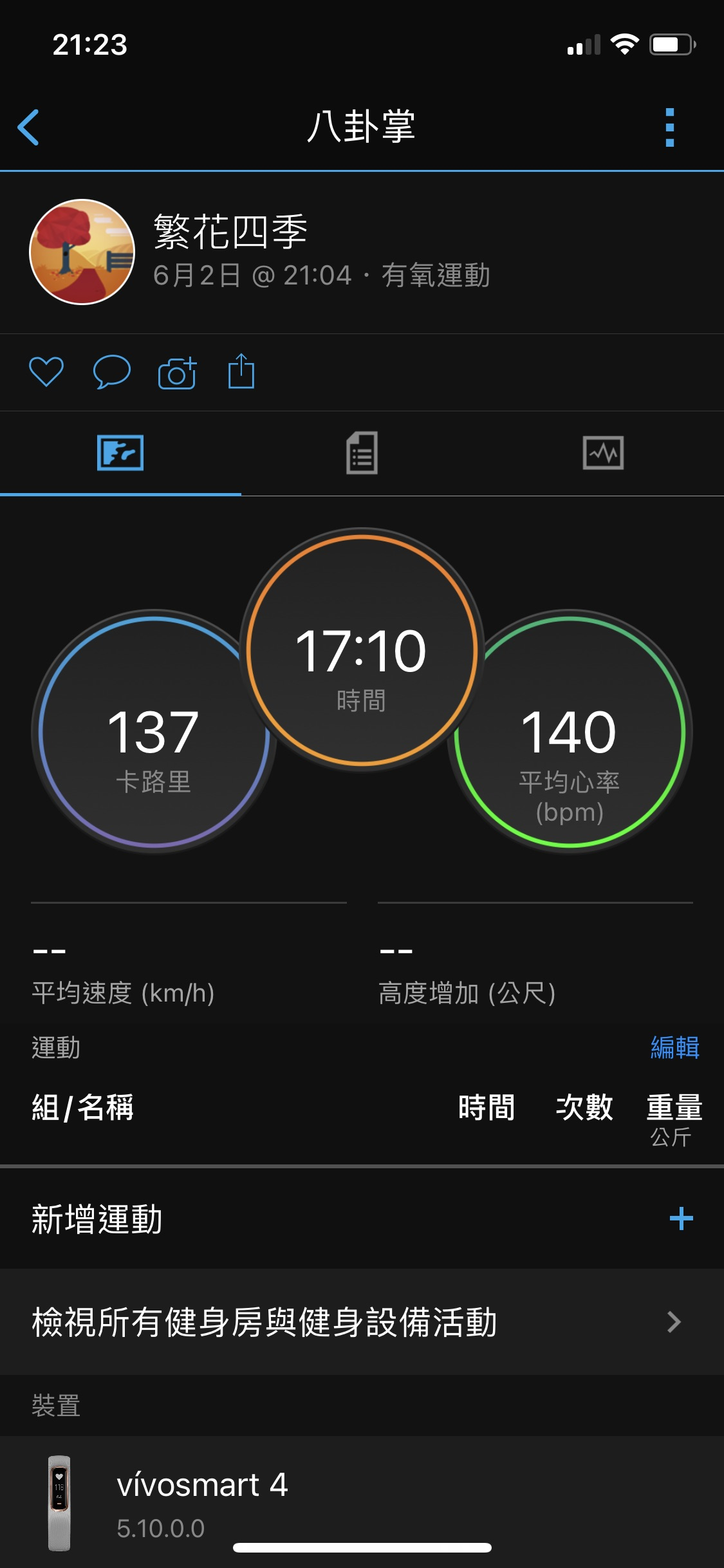Open the vívosmart 4 device row
724x1568 pixels.
tap(362, 1502)
